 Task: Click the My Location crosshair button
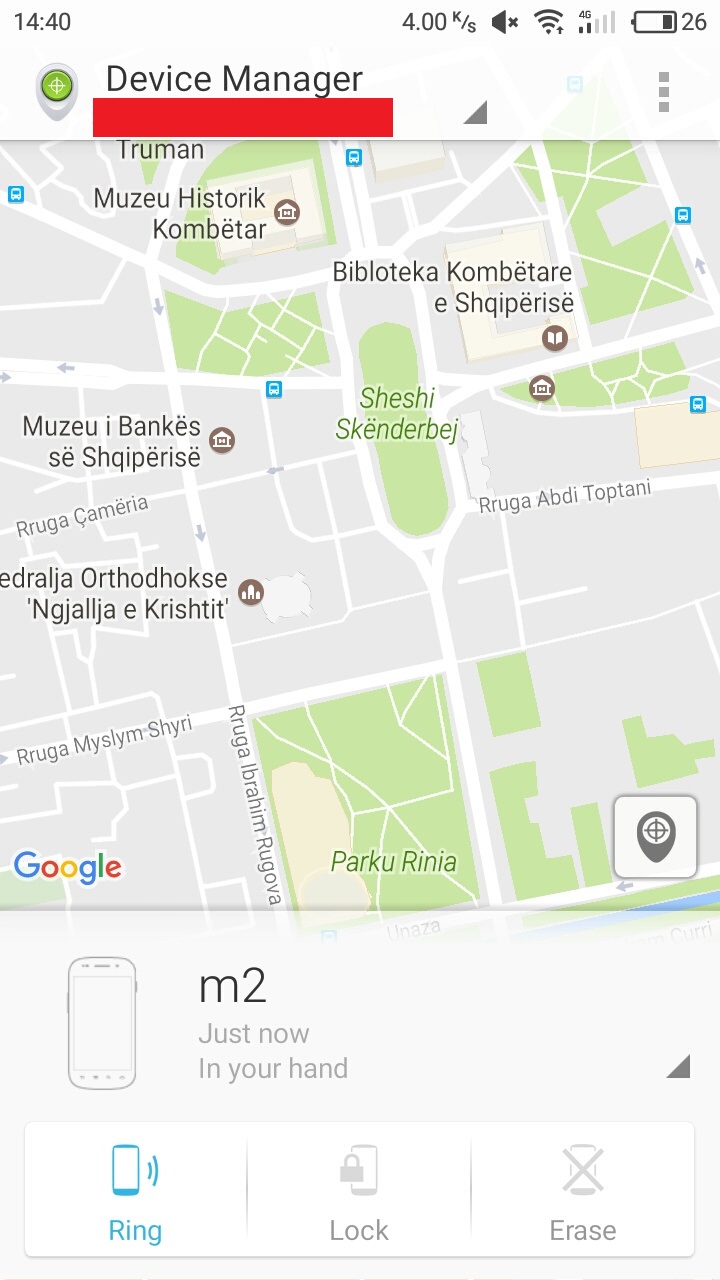(655, 837)
